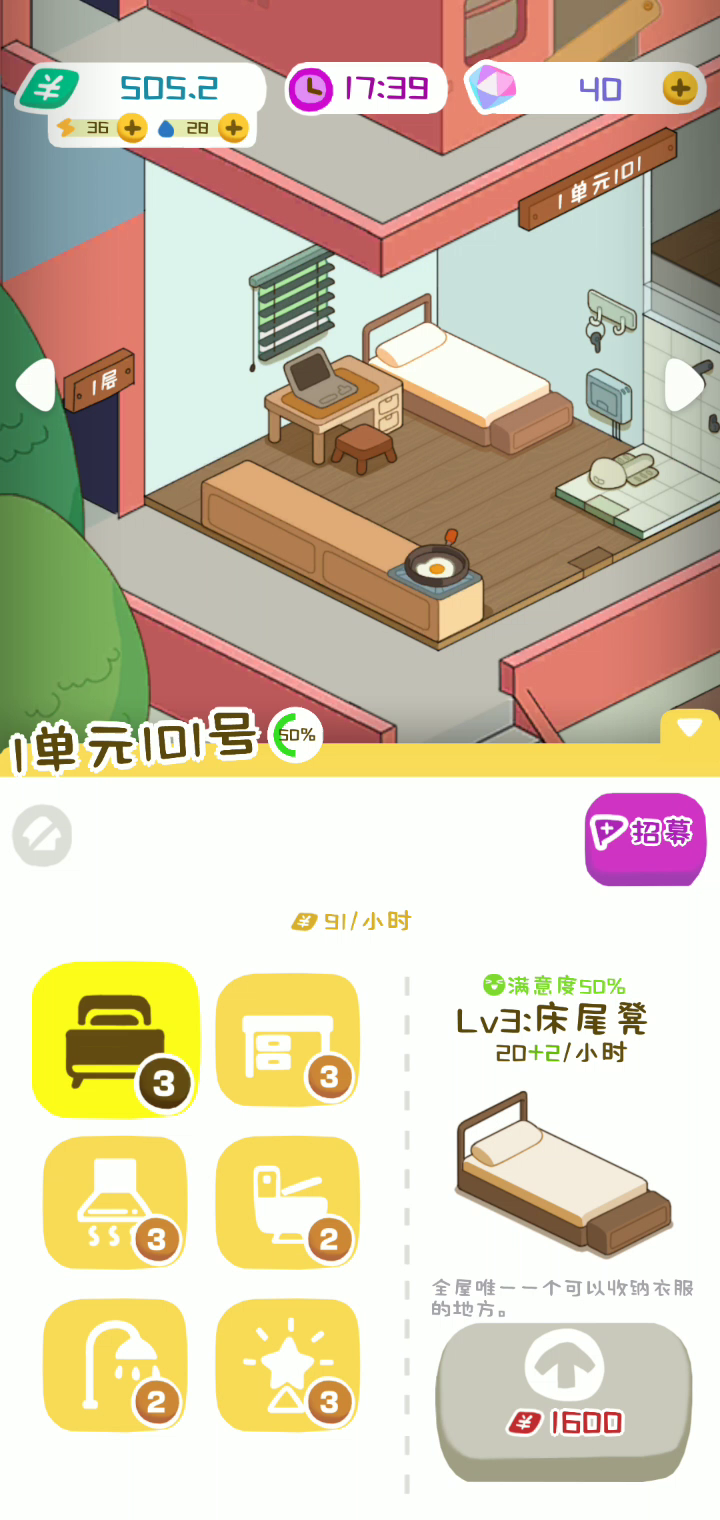720x1520 pixels.
Task: Buy more gems with the plus button
Action: pos(680,89)
